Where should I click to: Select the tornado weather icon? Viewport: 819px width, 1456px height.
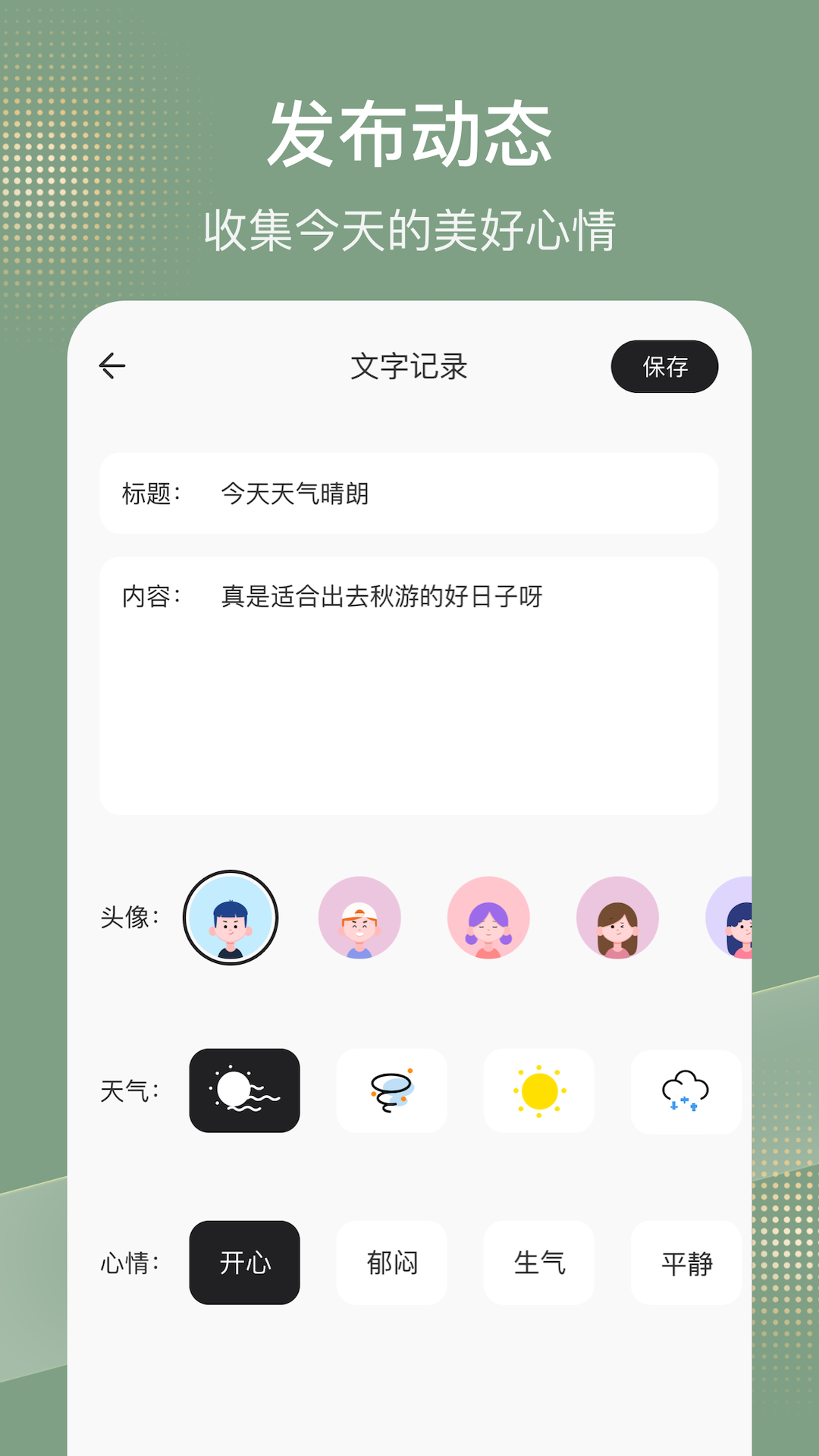pyautogui.click(x=391, y=1092)
